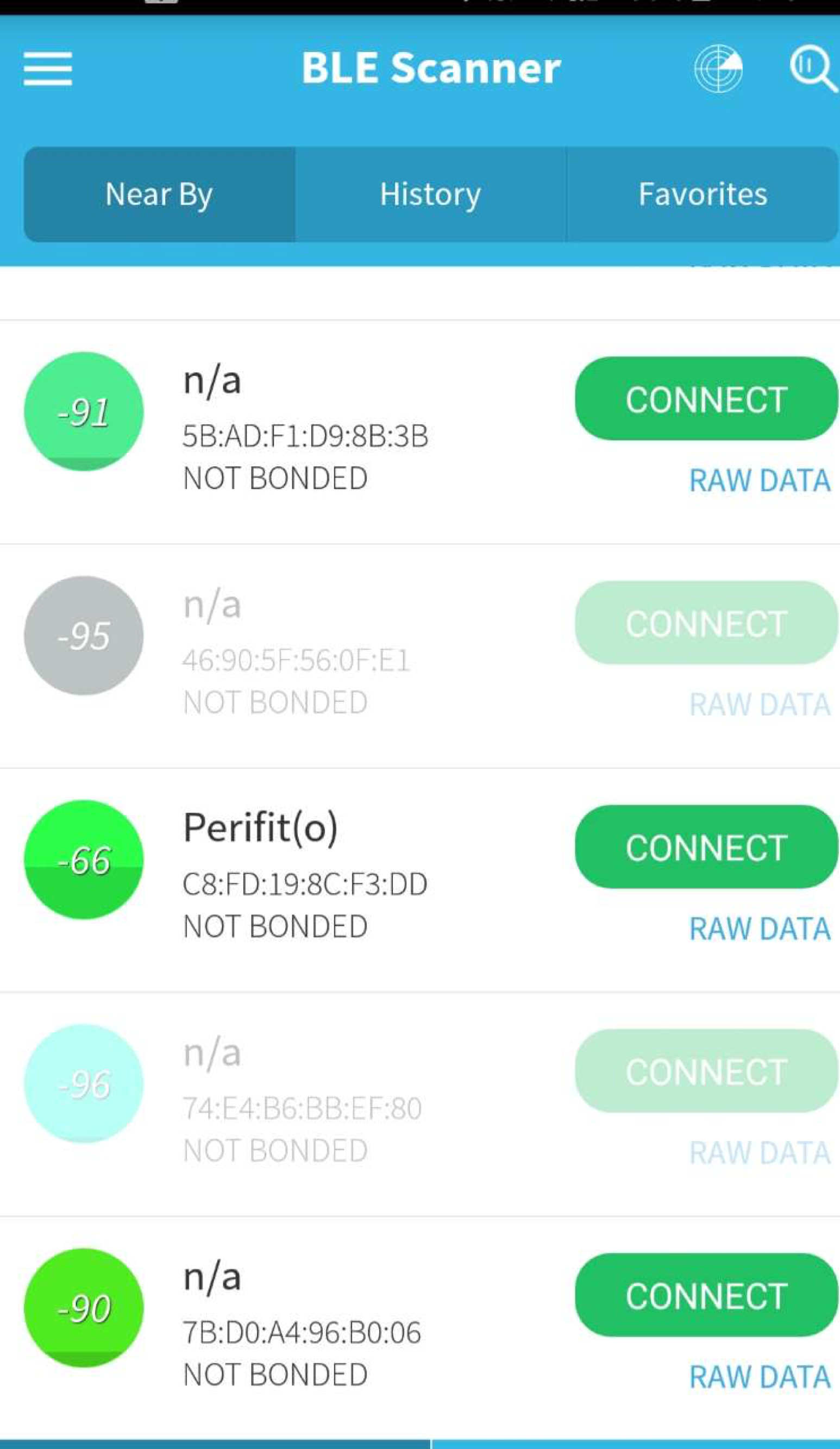Viewport: 840px width, 1449px height.
Task: View raw data for 46:90:5F:56:0F:E1
Action: click(x=760, y=705)
